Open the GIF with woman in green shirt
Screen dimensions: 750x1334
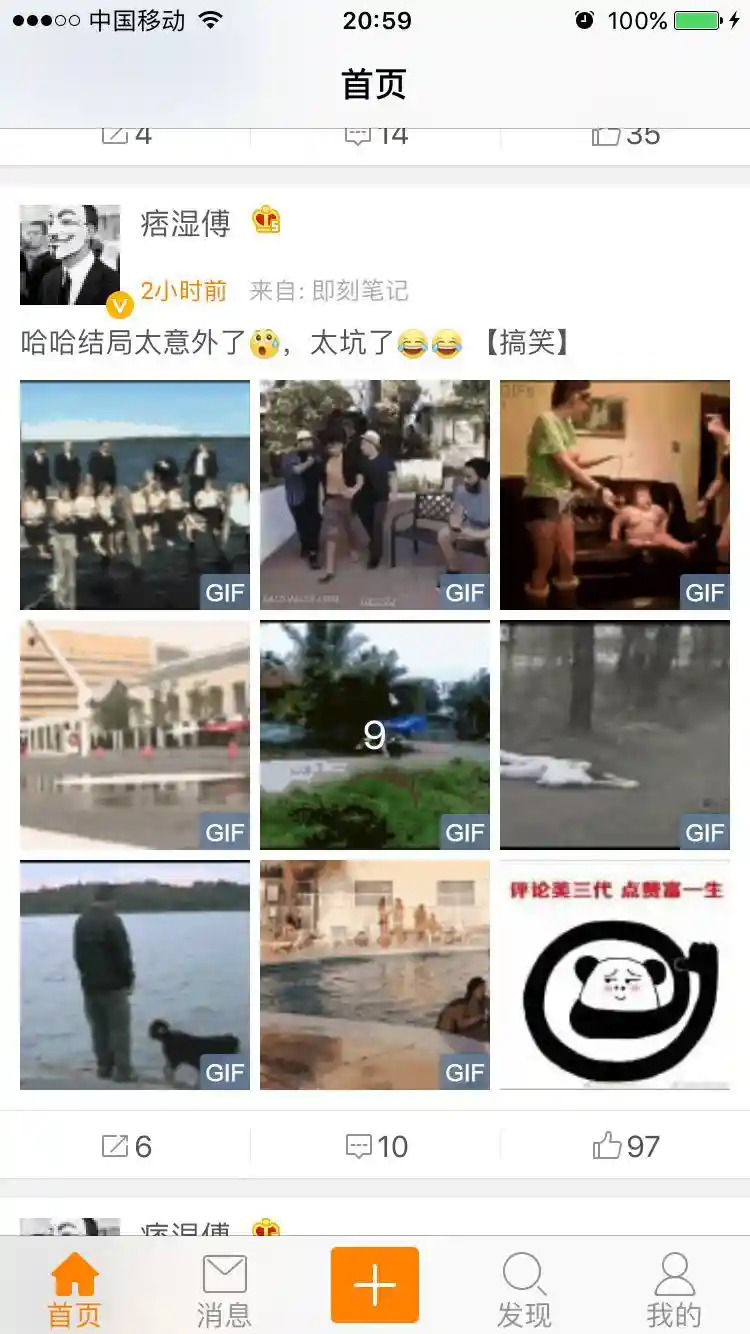click(614, 495)
